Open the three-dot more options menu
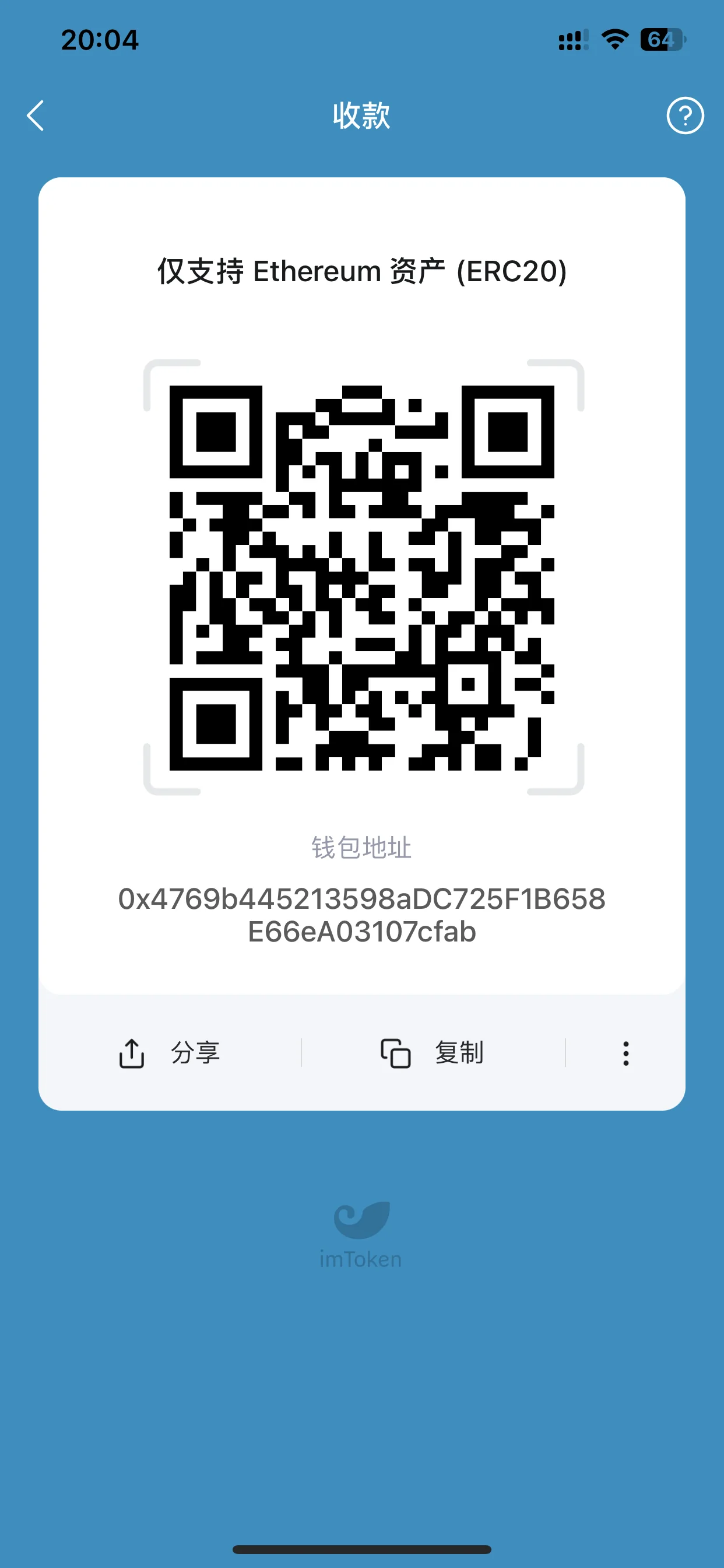724x1568 pixels. 625,1053
